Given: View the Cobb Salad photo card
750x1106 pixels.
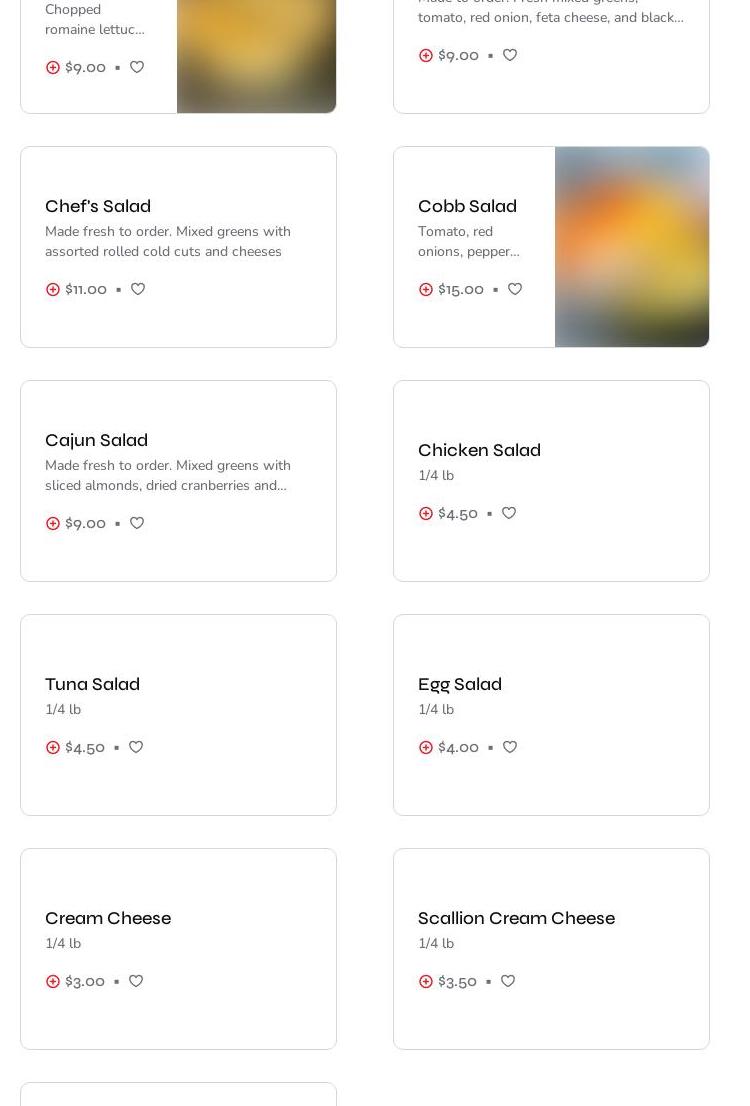Looking at the screenshot, I should tap(631, 247).
